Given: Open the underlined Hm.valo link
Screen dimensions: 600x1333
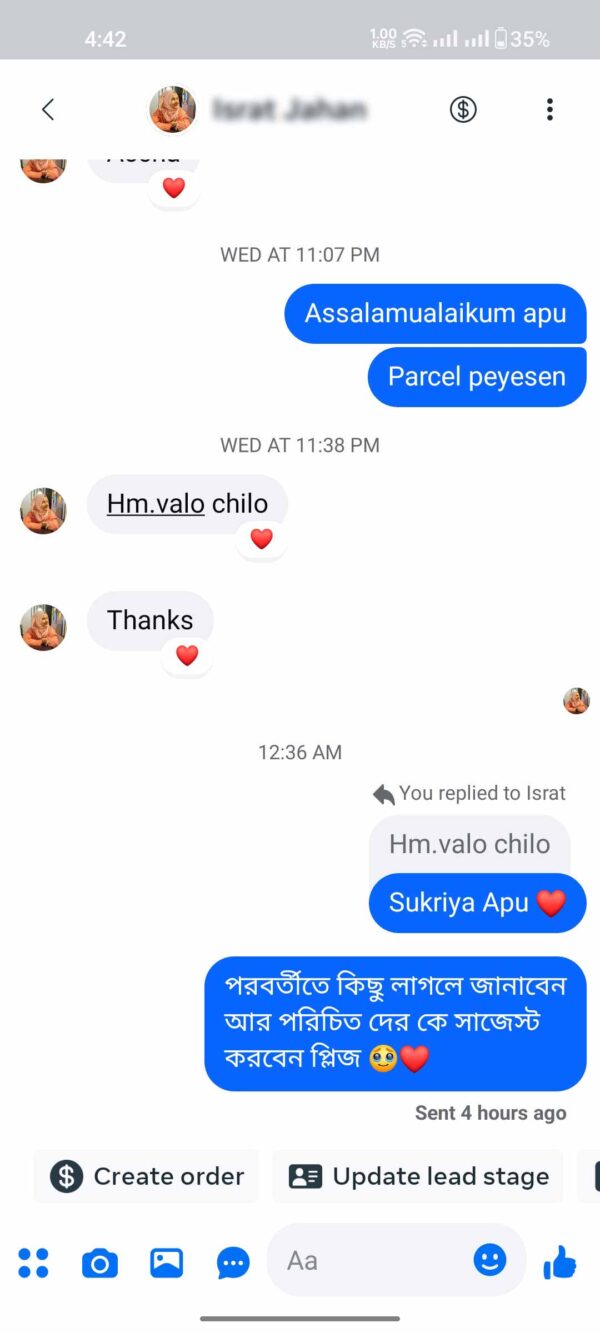Looking at the screenshot, I should coord(156,504).
